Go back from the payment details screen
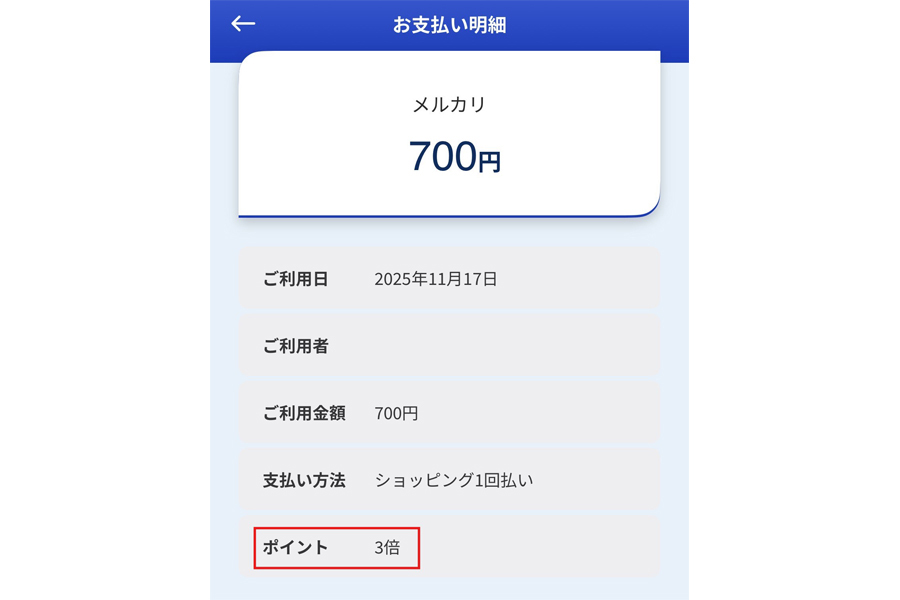Screen dimensions: 900x600 243,24
